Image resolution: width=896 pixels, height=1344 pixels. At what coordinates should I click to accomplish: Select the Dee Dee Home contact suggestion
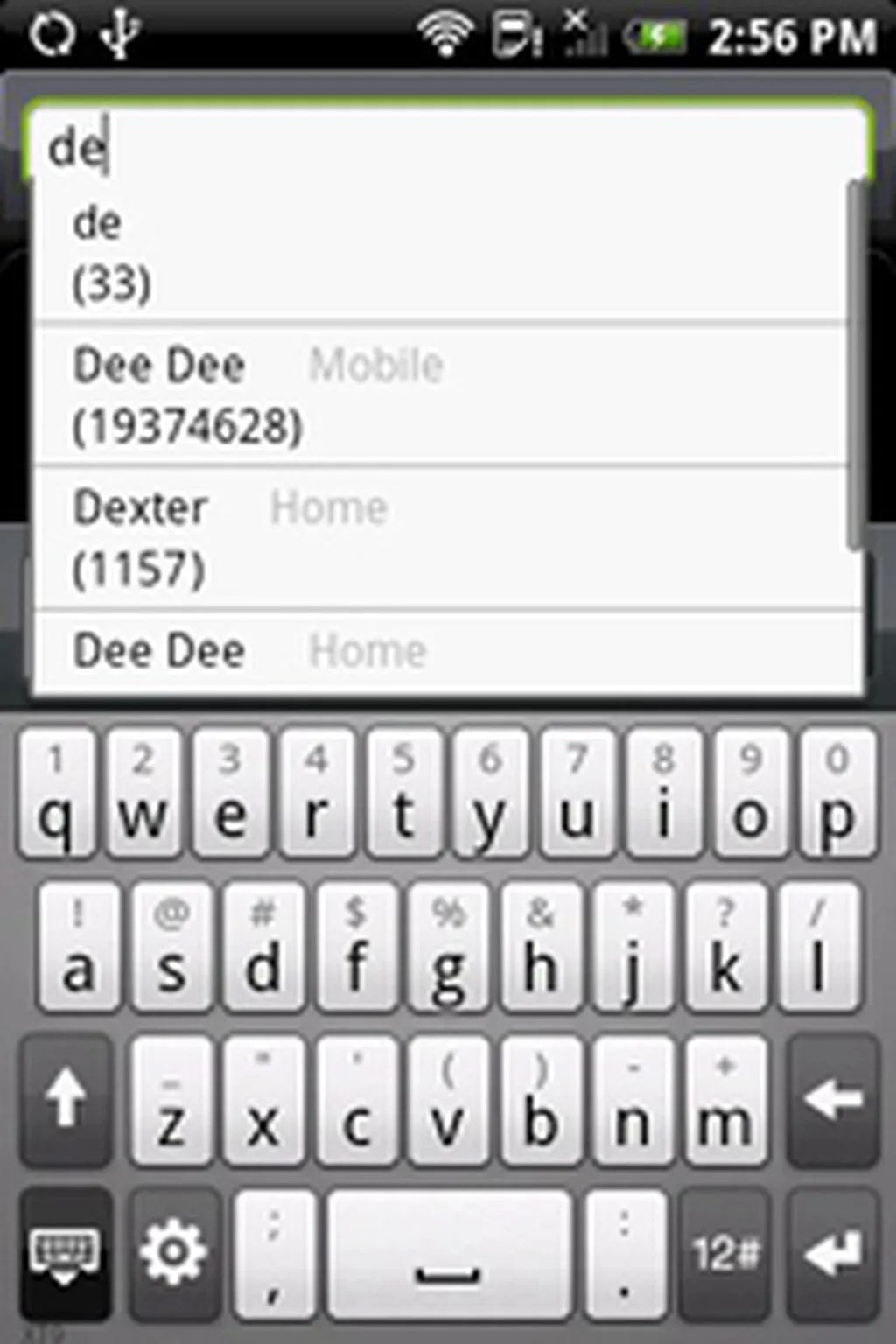pos(437,652)
